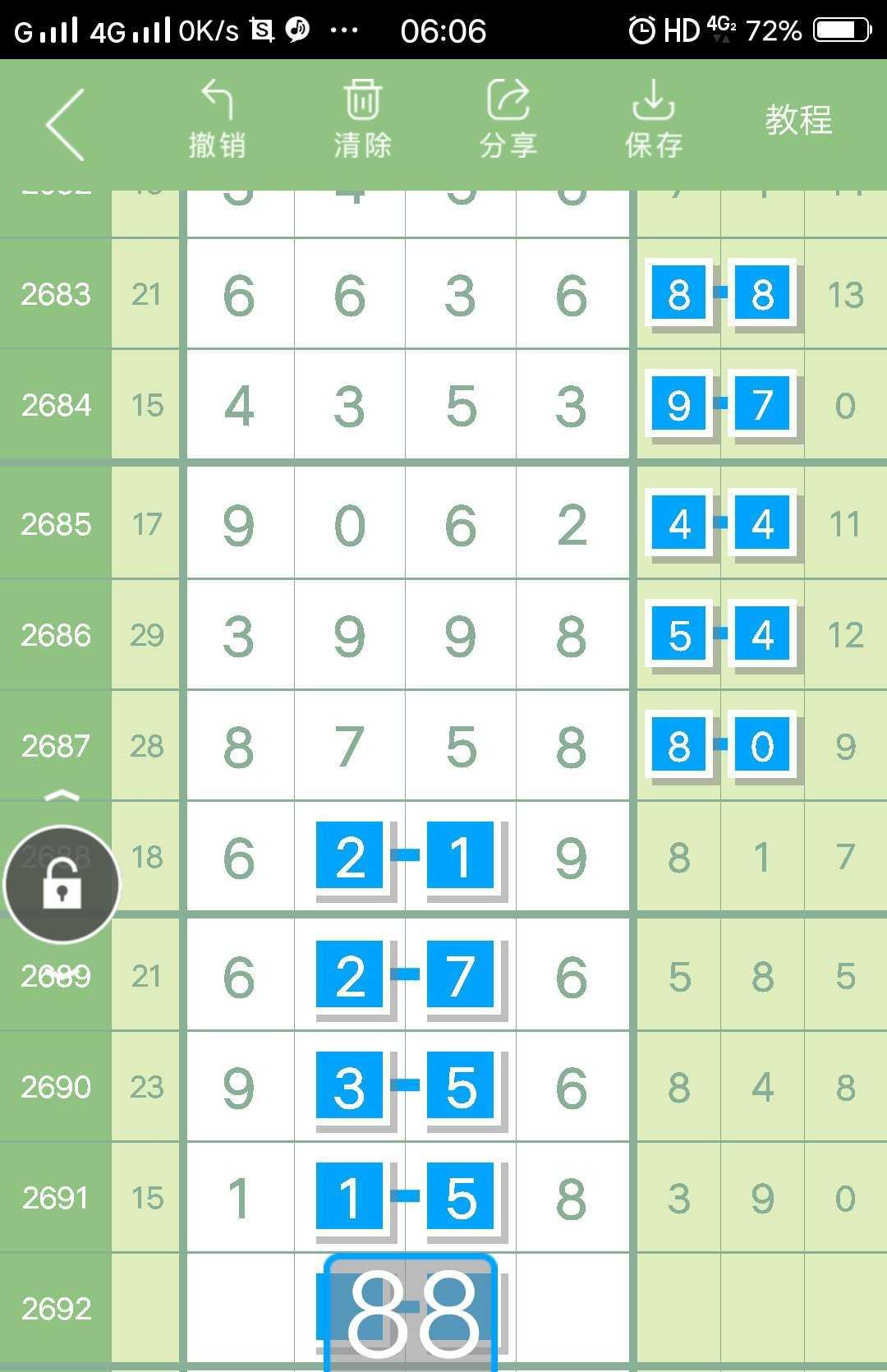This screenshot has width=887, height=1372.
Task: Clear all marks with 清除
Action: [362, 120]
